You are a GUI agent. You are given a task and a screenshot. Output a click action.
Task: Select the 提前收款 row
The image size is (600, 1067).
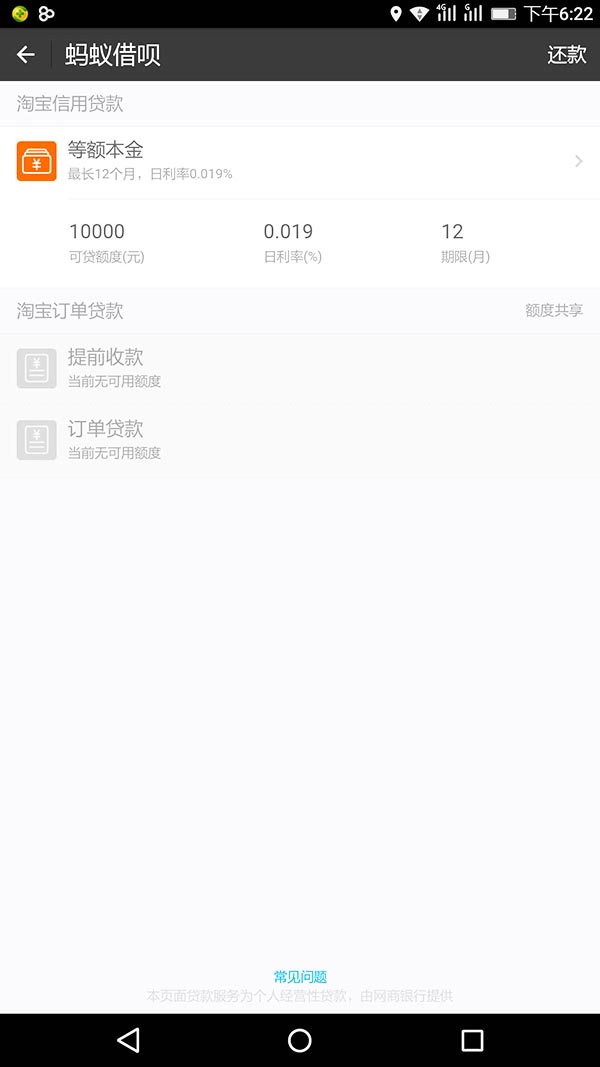pos(300,368)
